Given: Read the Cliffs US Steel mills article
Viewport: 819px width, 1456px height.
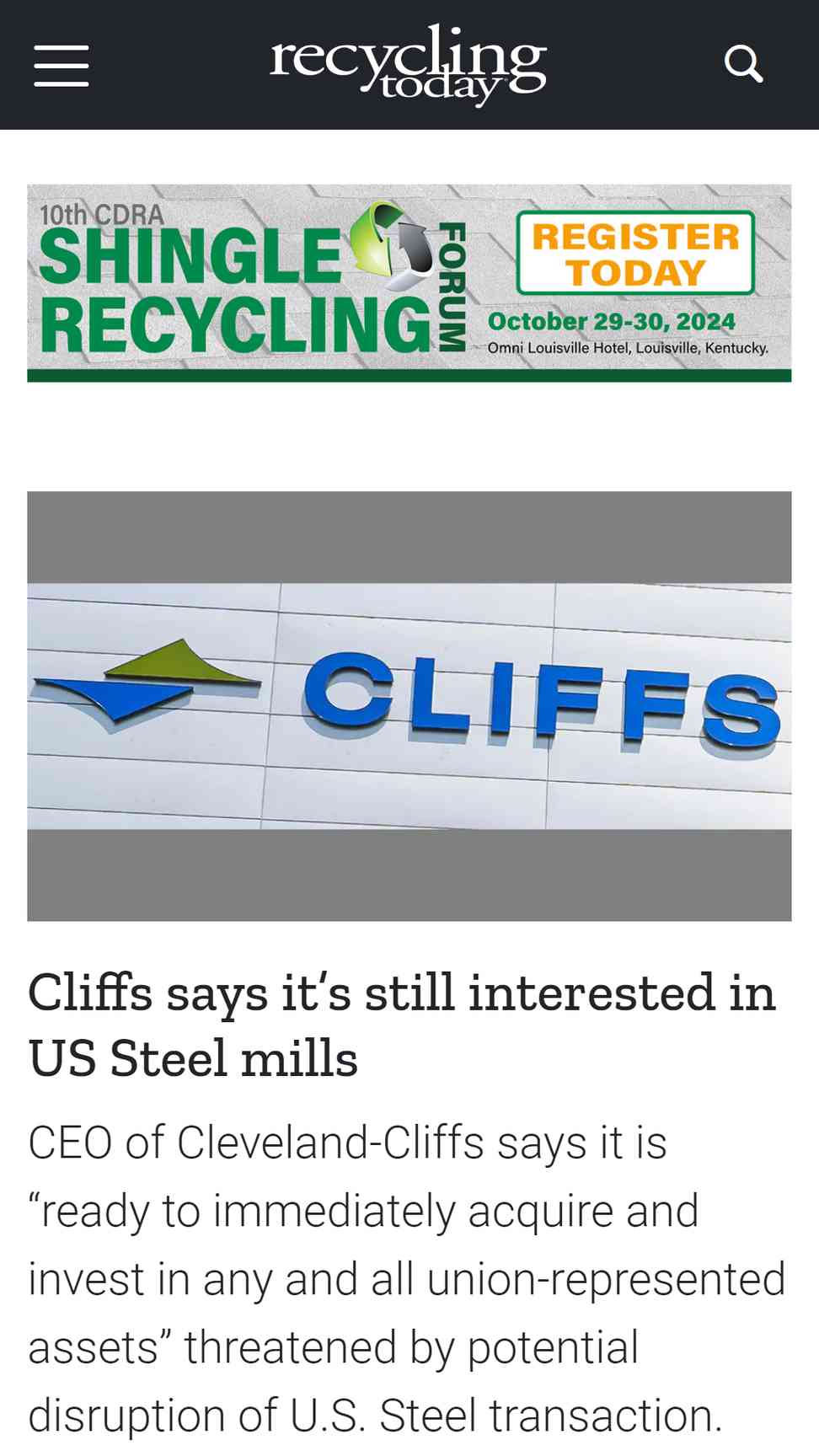Looking at the screenshot, I should pos(403,1025).
